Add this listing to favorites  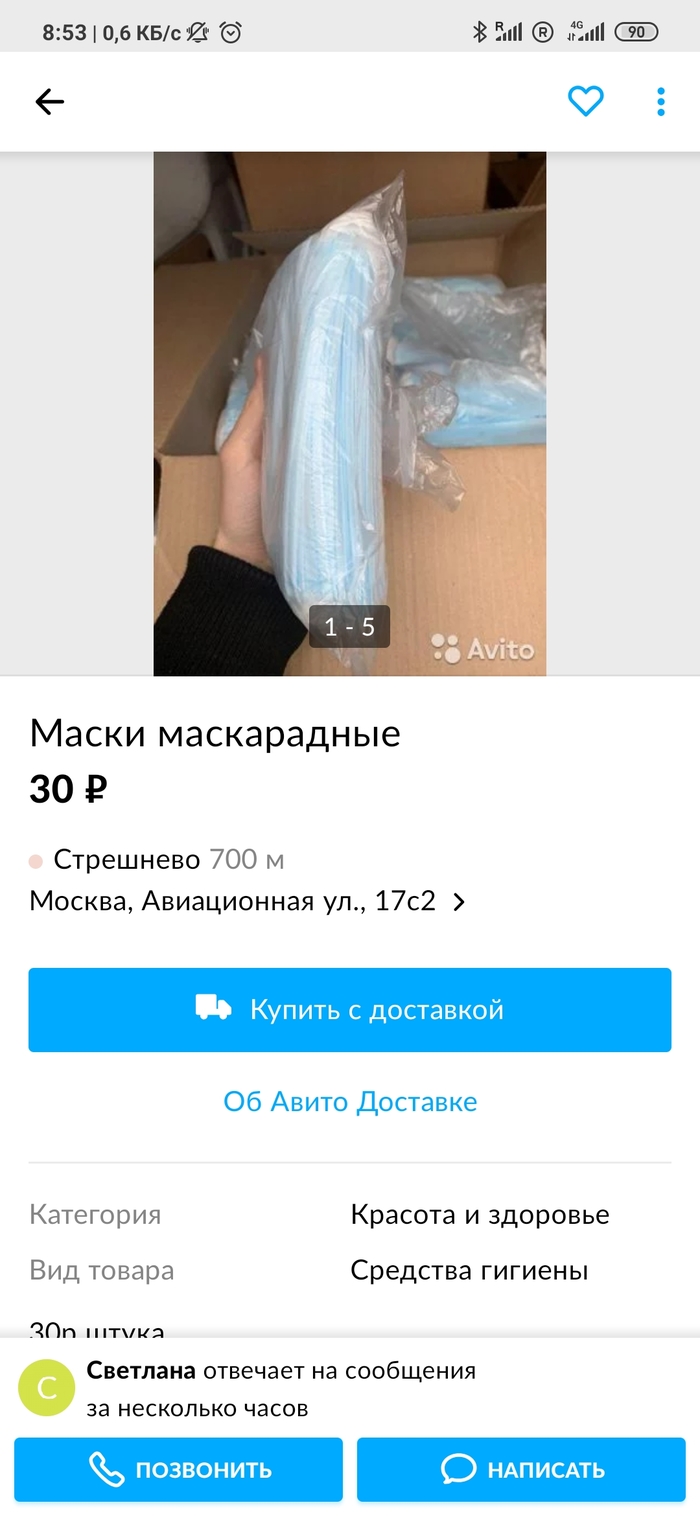tap(586, 101)
